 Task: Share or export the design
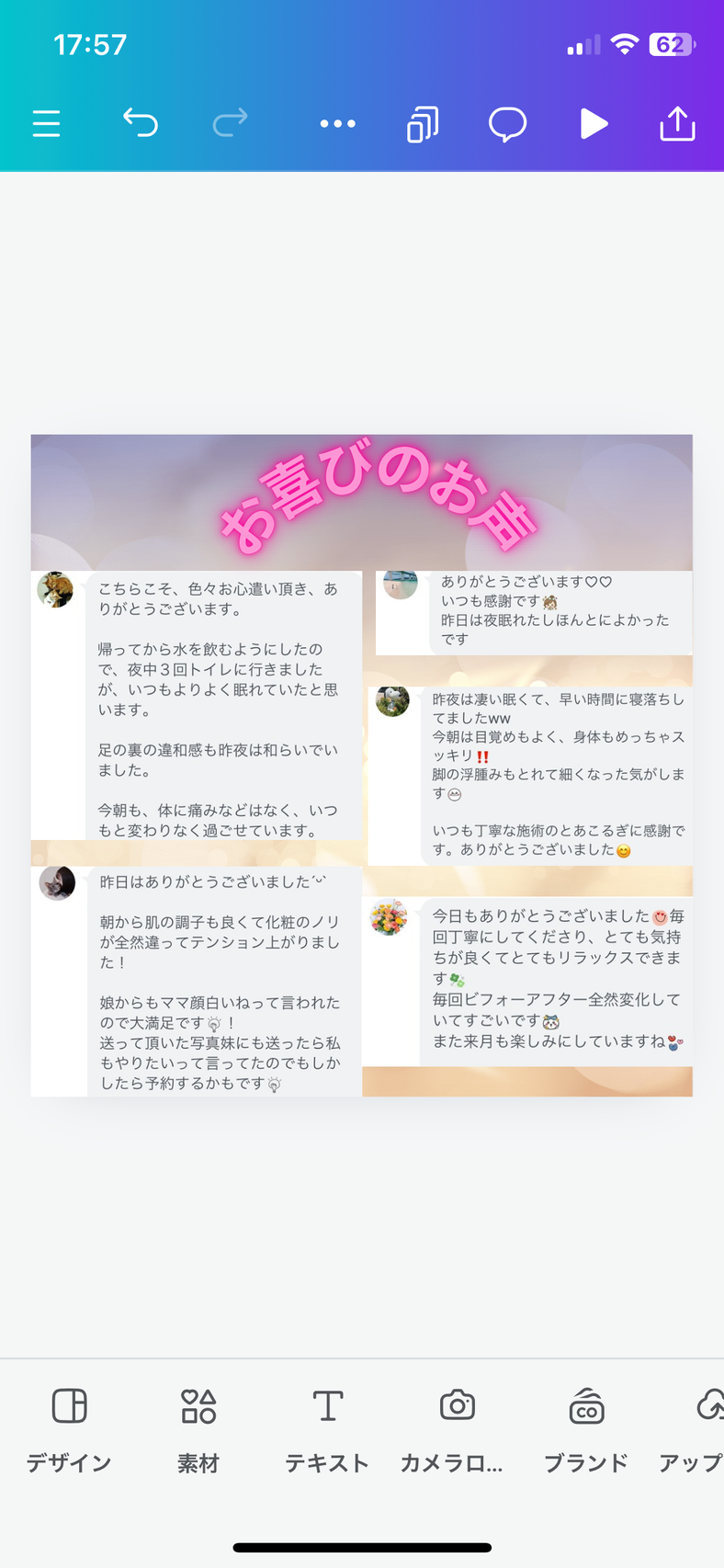[x=677, y=123]
